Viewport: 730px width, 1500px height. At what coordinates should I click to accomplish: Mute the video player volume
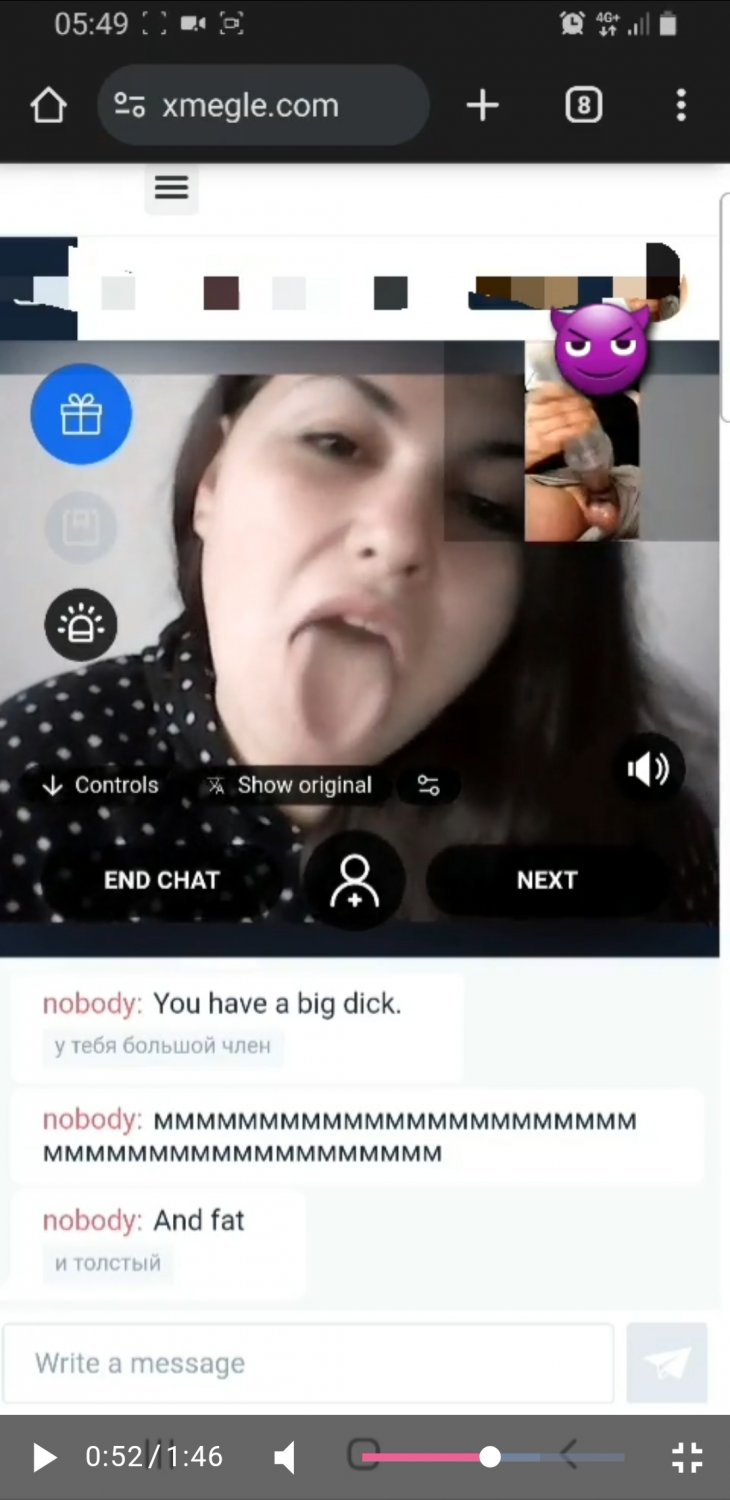[x=285, y=1457]
